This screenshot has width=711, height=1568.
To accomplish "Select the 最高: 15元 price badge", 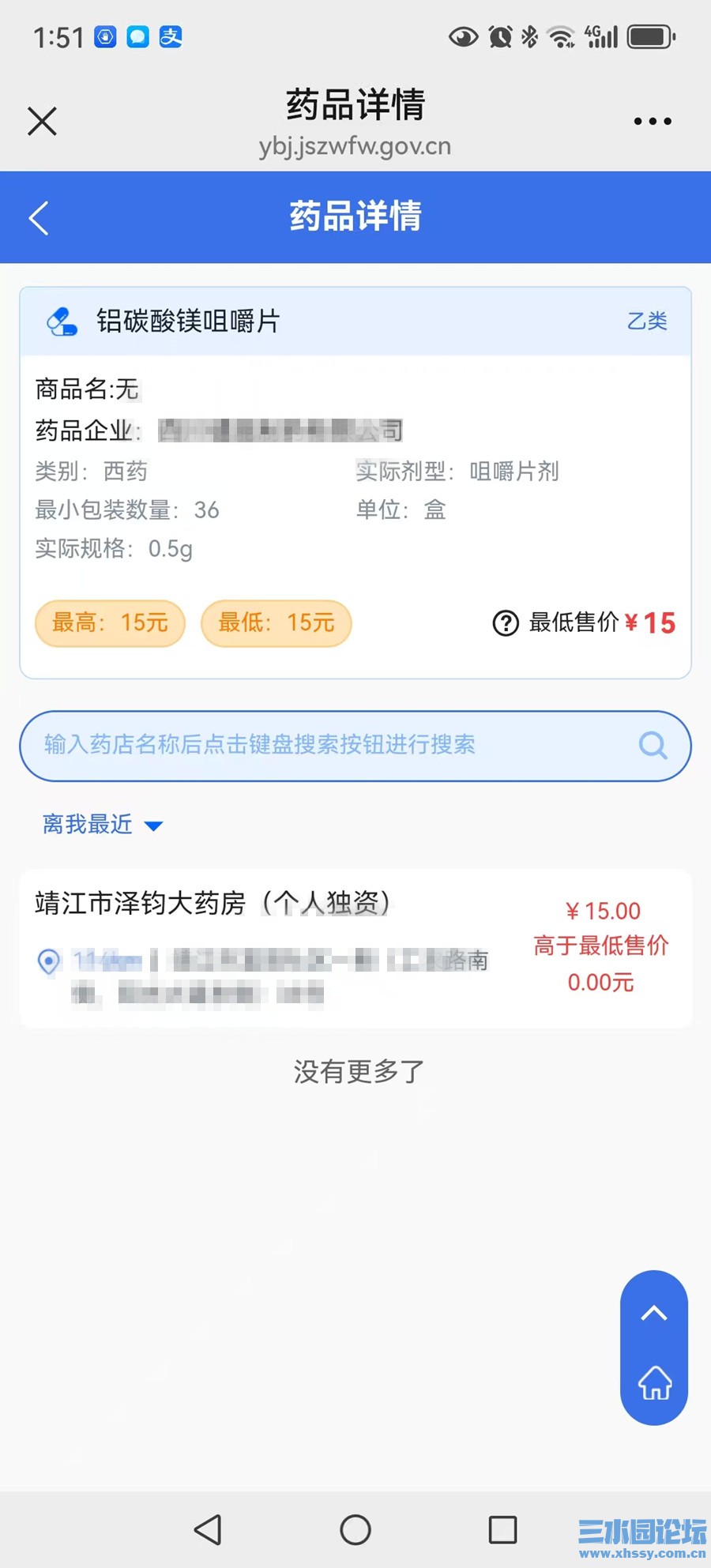I will (x=109, y=623).
